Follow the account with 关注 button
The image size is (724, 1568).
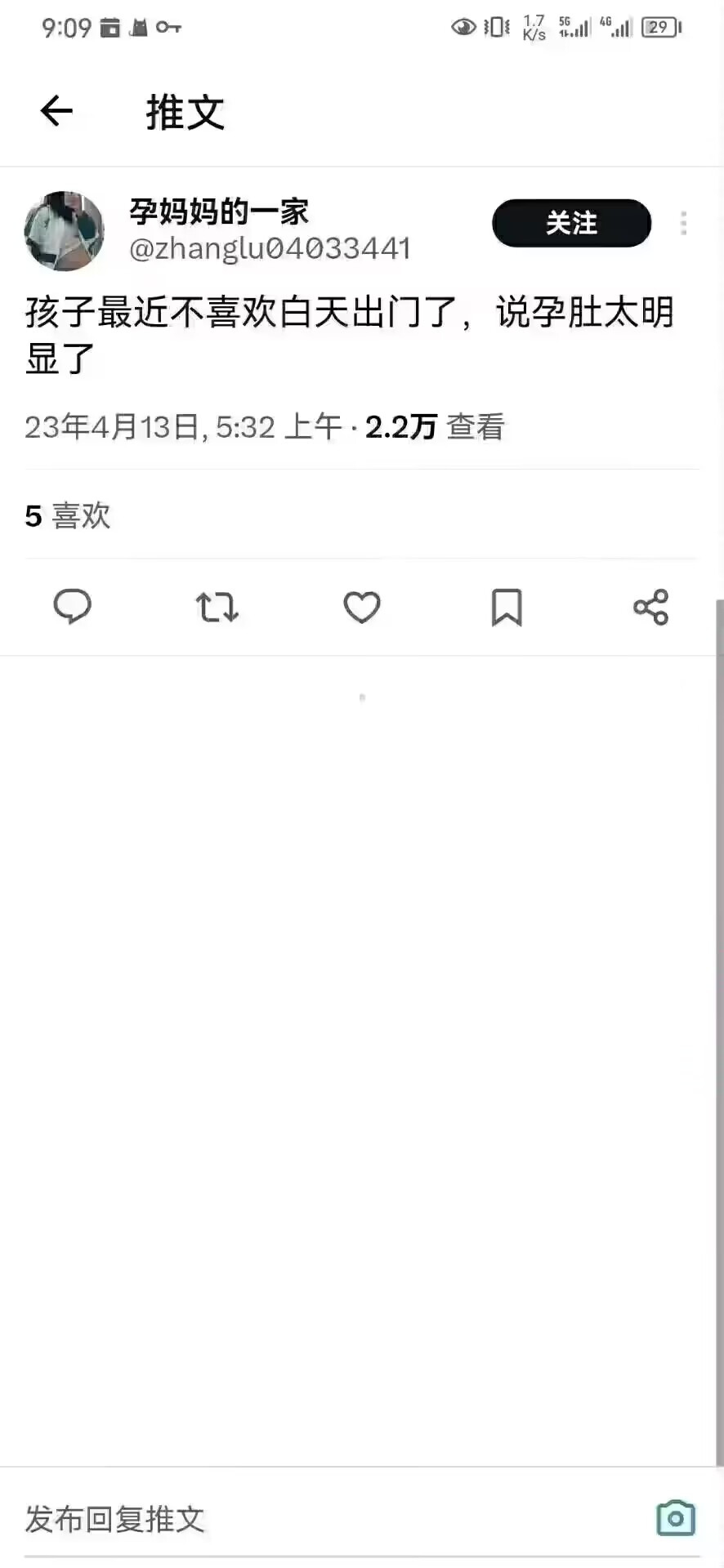click(571, 223)
